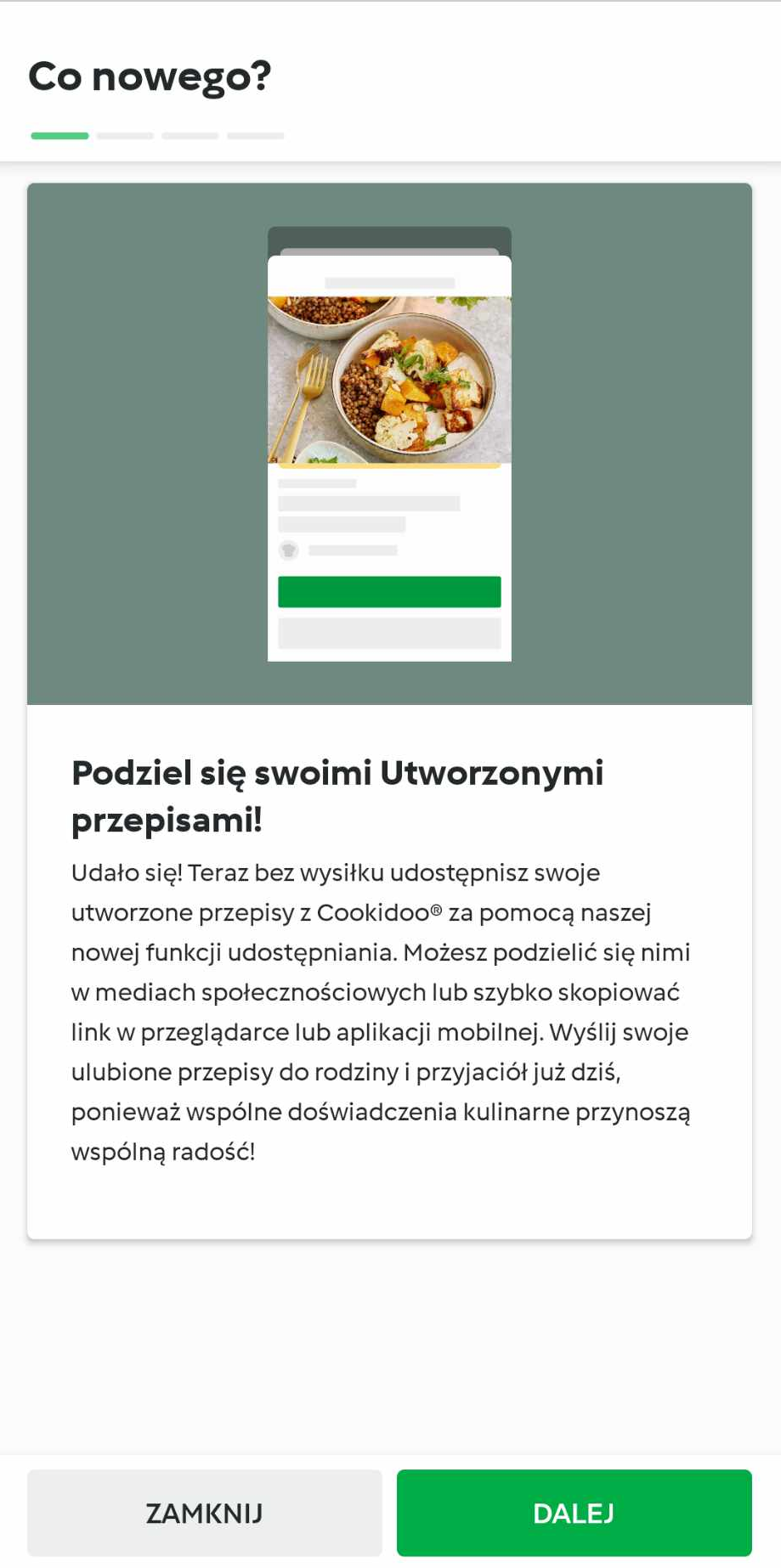Click the yellow highlight strip under the food photo
Screen dimensions: 781x1568
click(389, 465)
